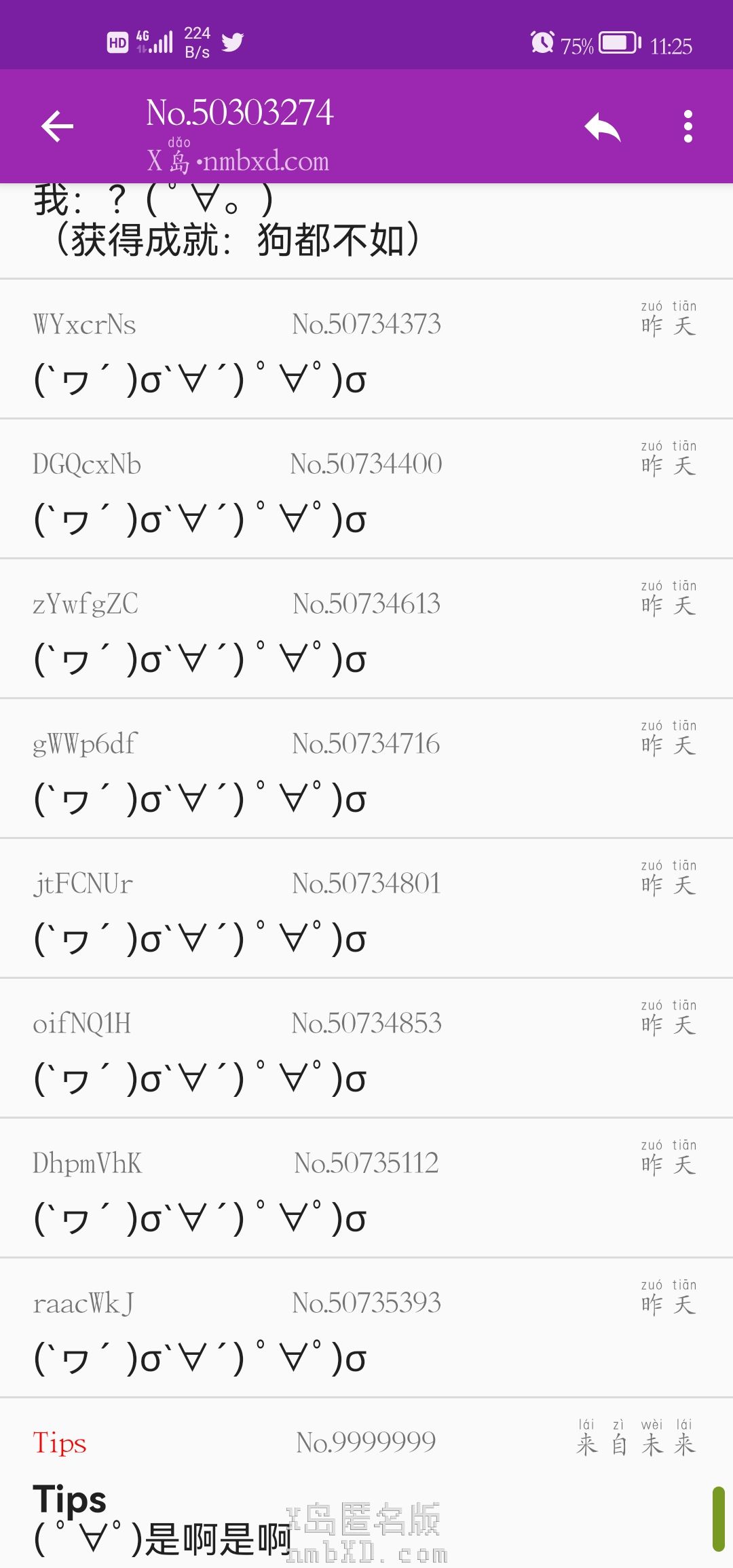733x1568 pixels.
Task: Reply to thread No.50303274
Action: coord(603,127)
